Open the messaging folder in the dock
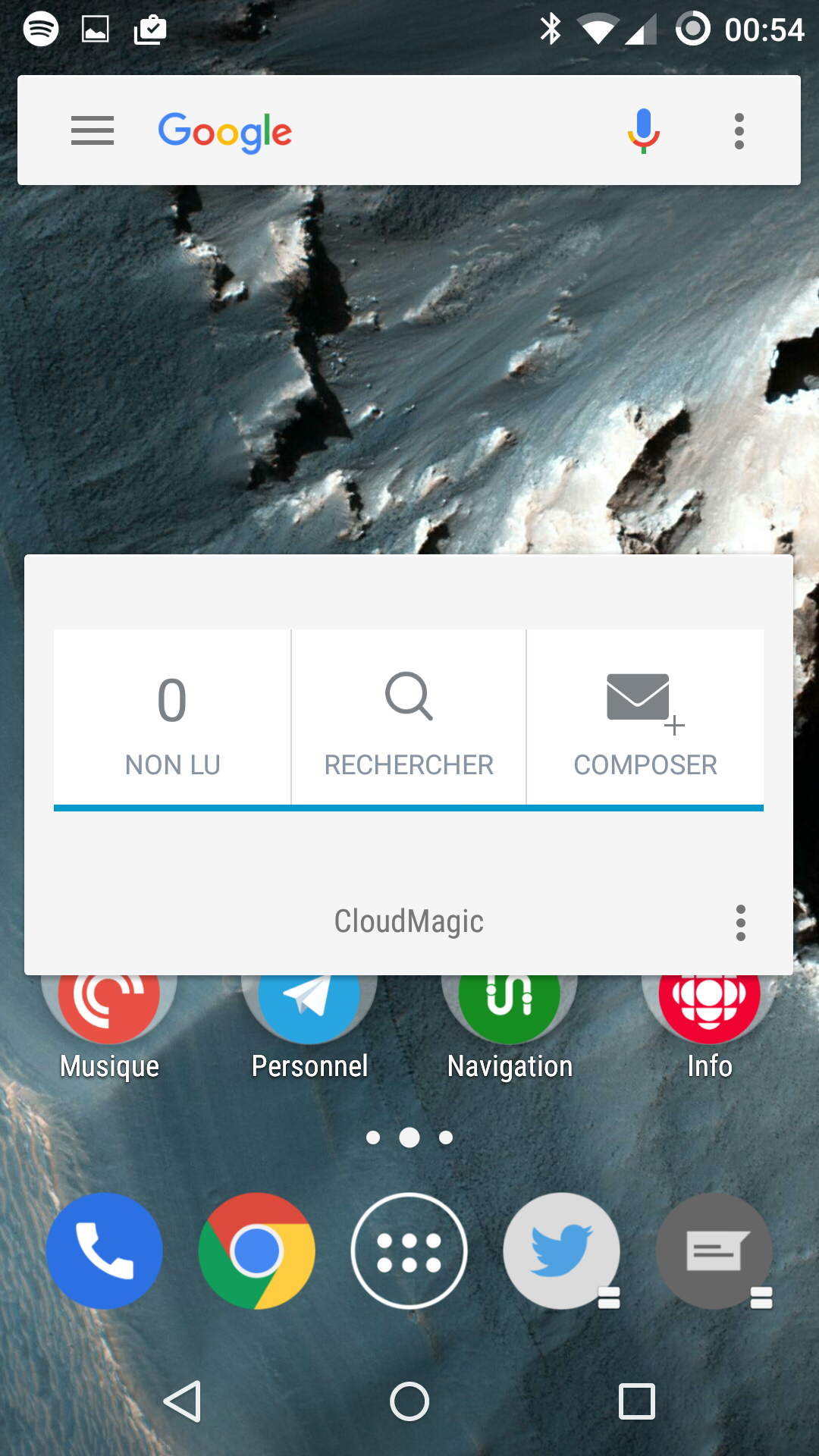 [x=714, y=1251]
